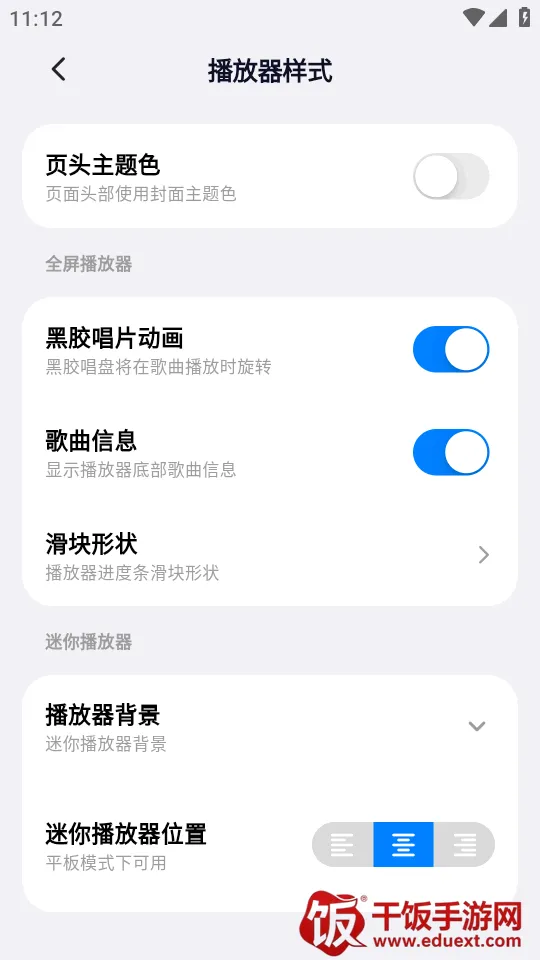Disable the 歌曲信息 switch
Screen dimensions: 540x960
[451, 452]
